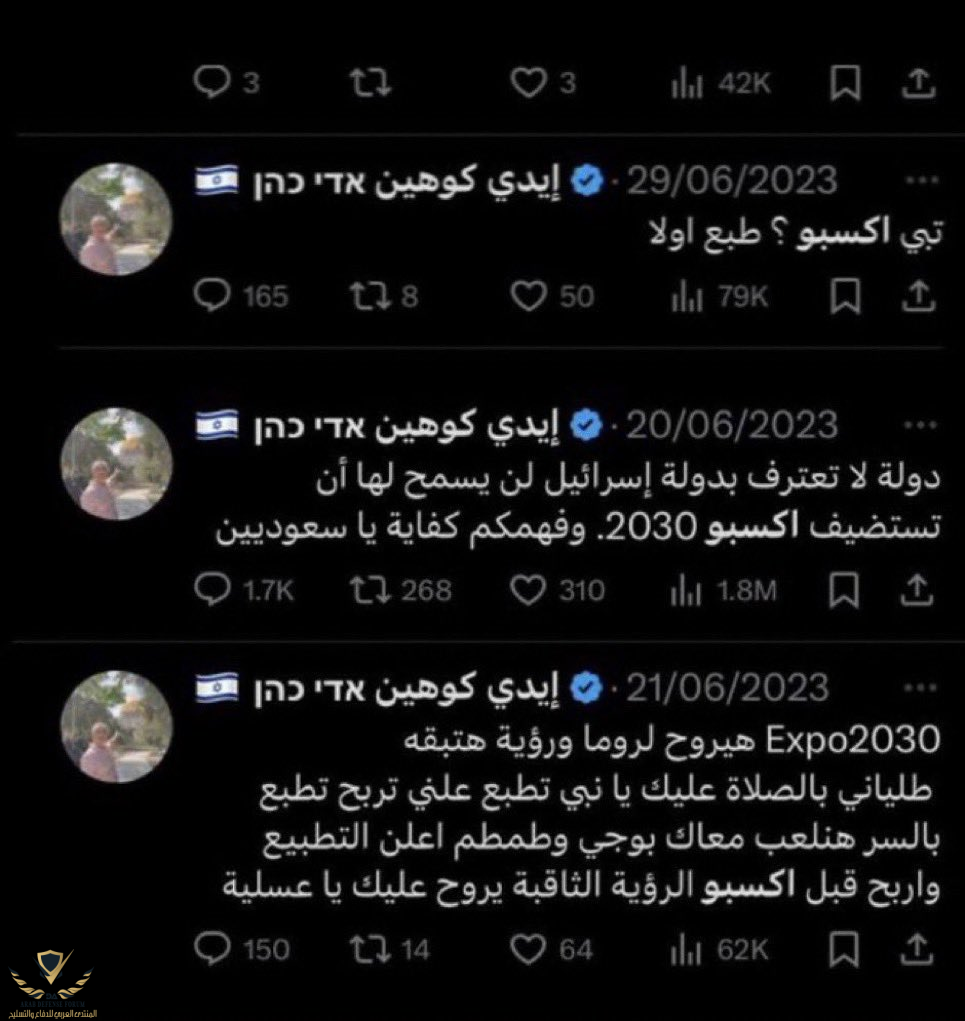Screen dimensions: 965x1021
Task: Open the overflow menu on the 21/06/2023 tweet
Action: pyautogui.click(x=914, y=689)
